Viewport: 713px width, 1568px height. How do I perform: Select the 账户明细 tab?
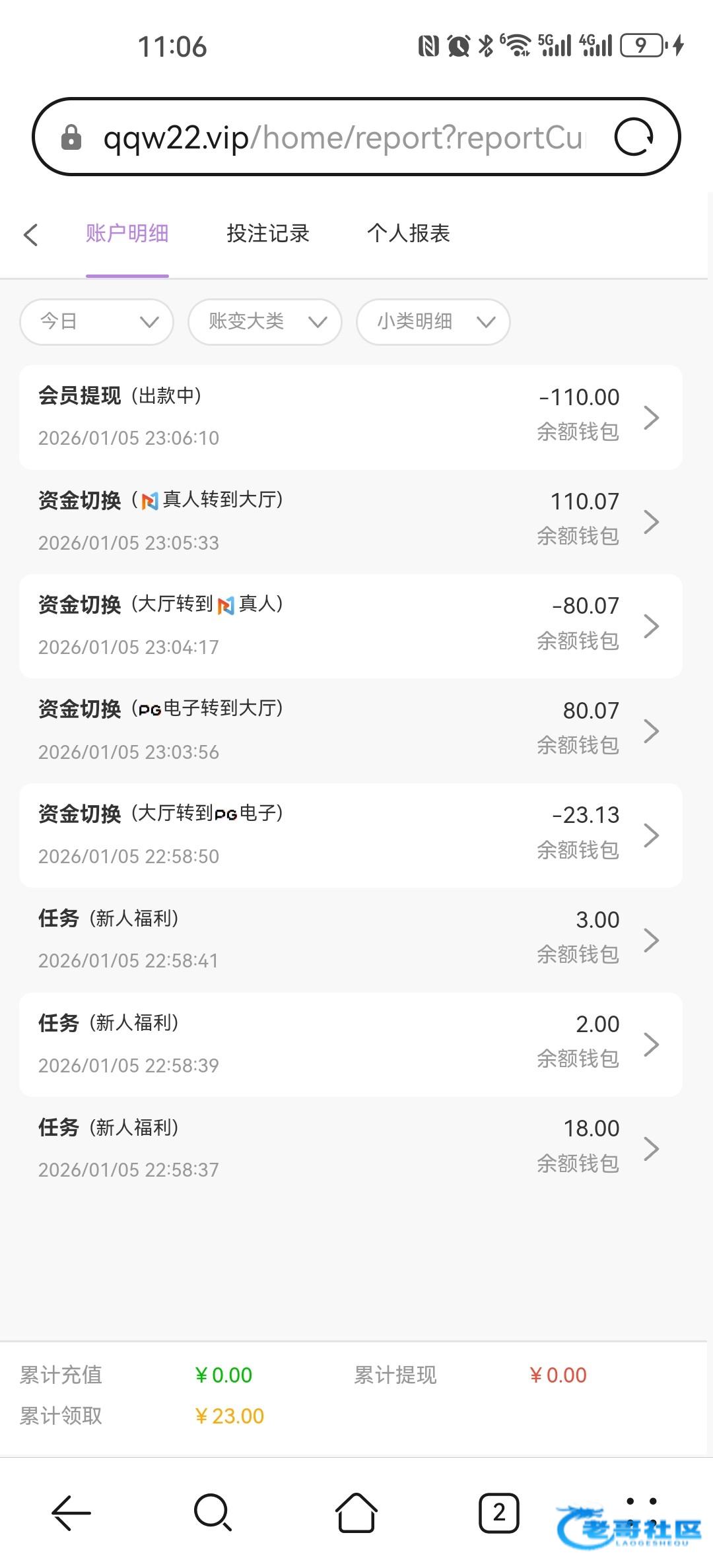click(127, 233)
